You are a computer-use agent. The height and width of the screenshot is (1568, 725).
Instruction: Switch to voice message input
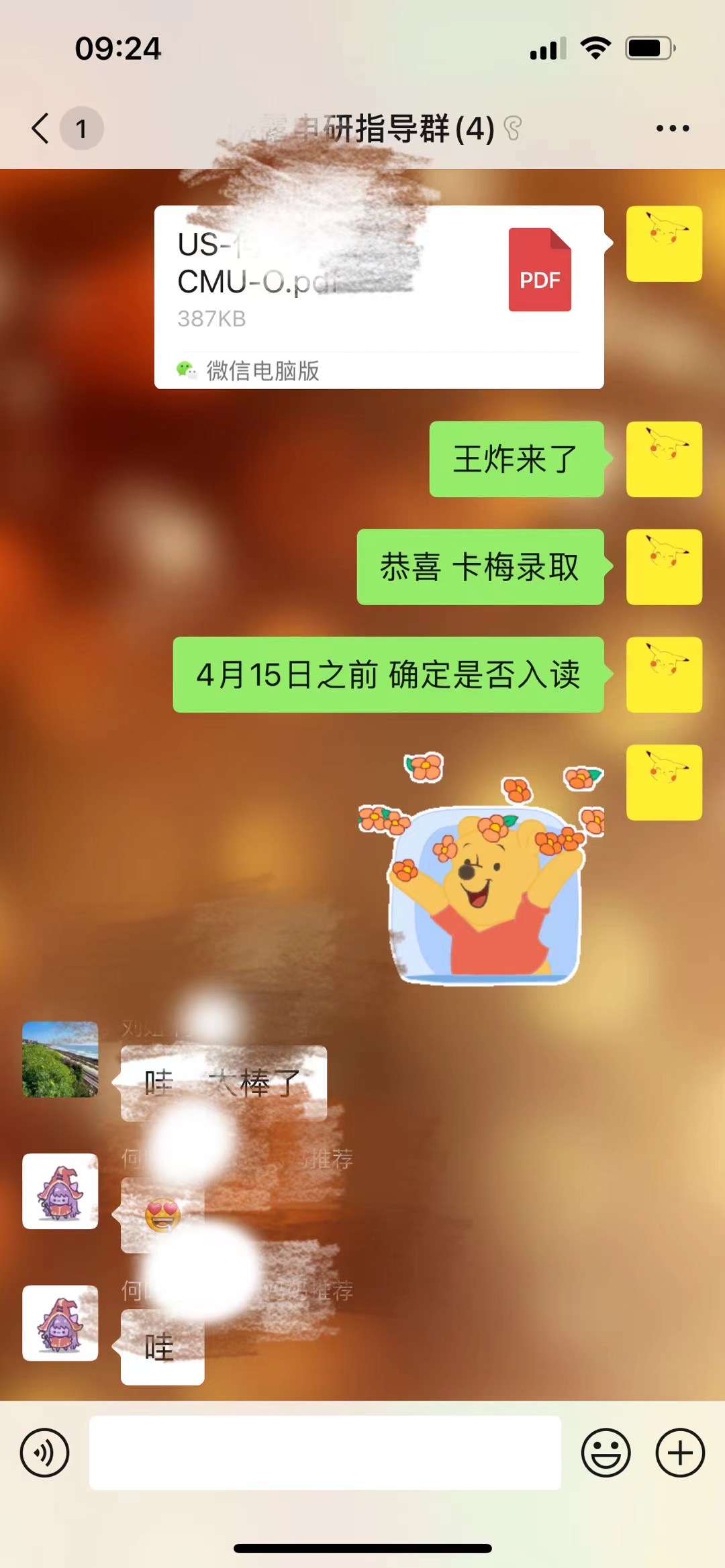[44, 1453]
